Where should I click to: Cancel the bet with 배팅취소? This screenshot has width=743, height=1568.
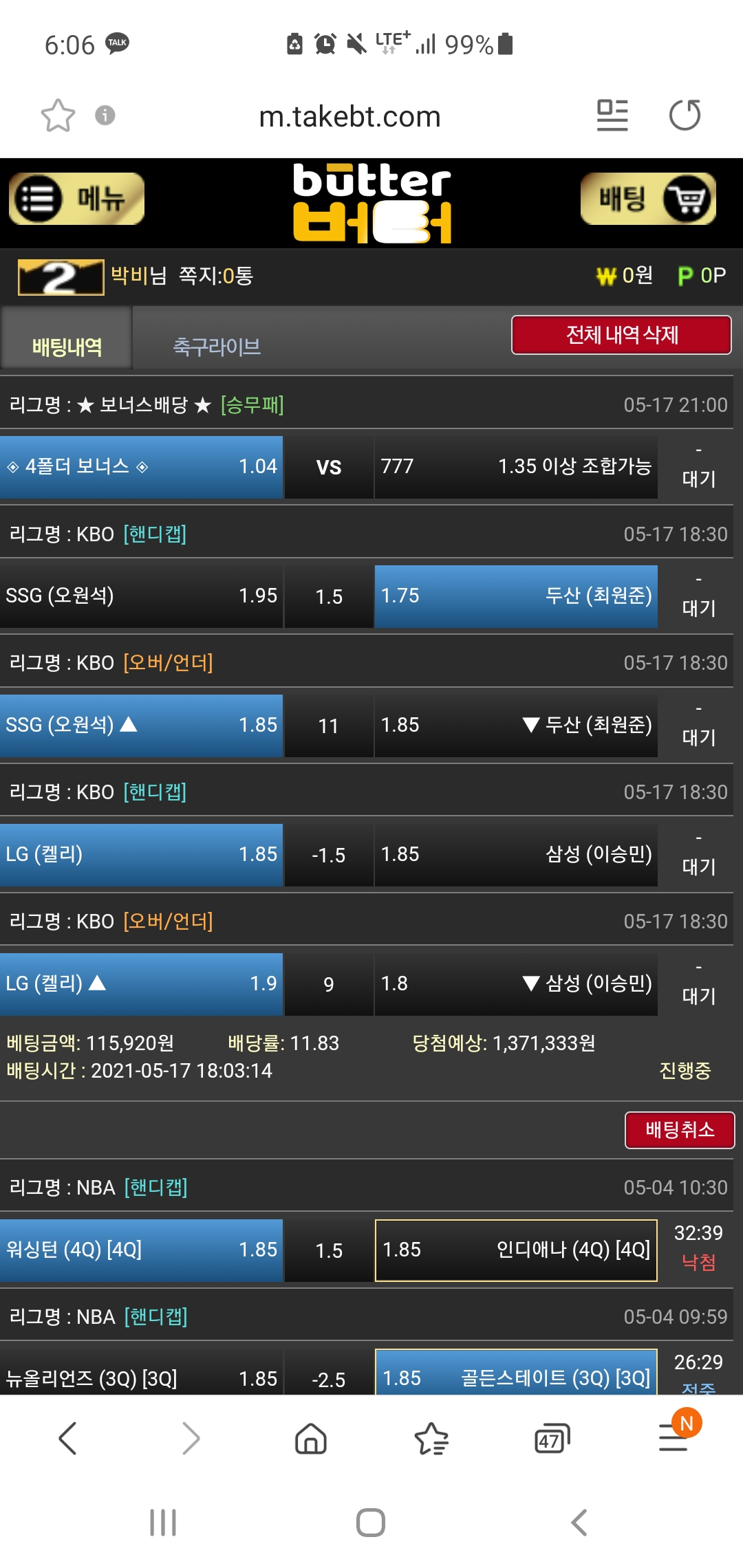(x=679, y=1130)
